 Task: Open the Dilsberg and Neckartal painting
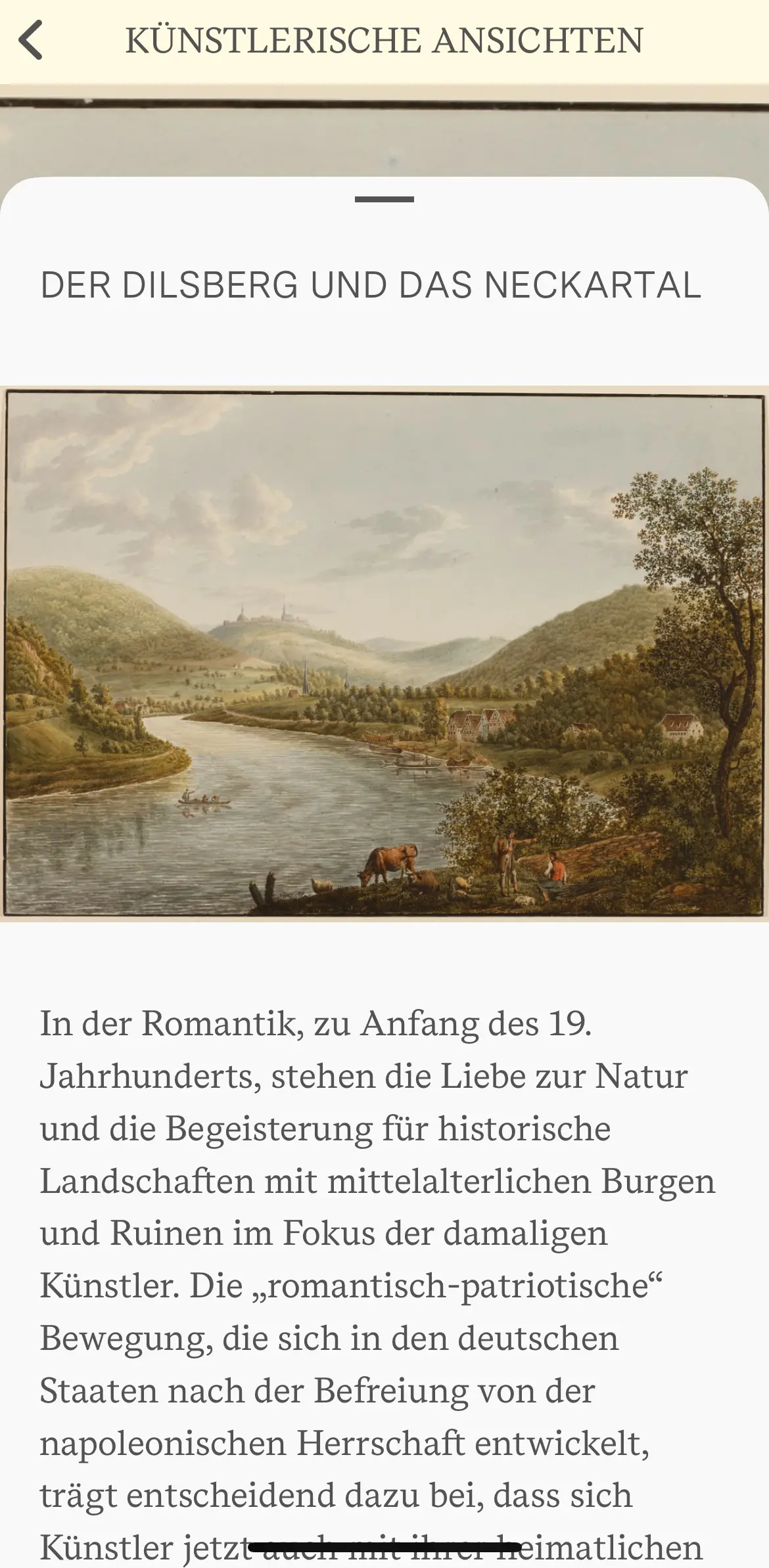tap(384, 654)
